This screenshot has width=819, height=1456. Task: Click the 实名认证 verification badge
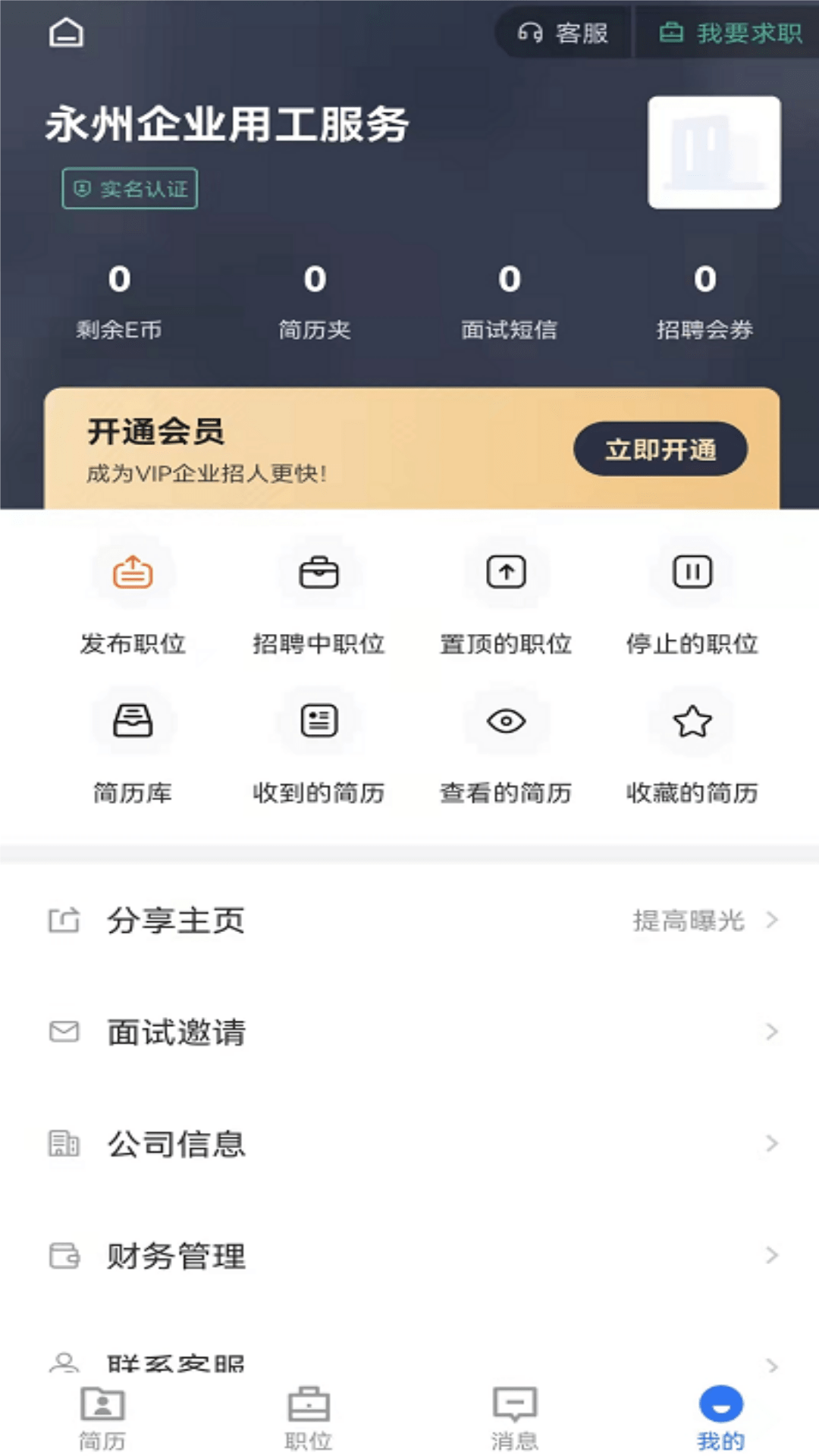(128, 189)
